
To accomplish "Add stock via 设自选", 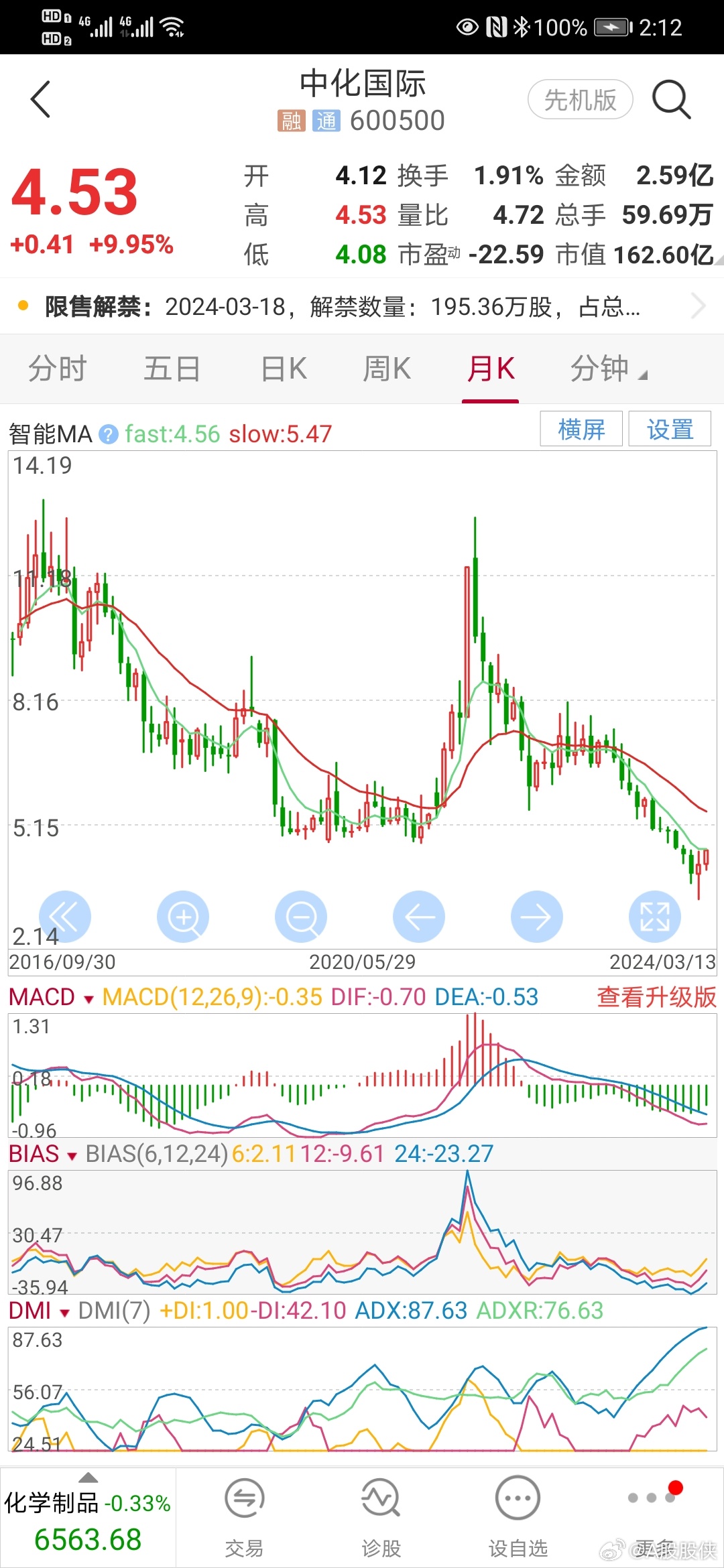I will pos(518,1517).
